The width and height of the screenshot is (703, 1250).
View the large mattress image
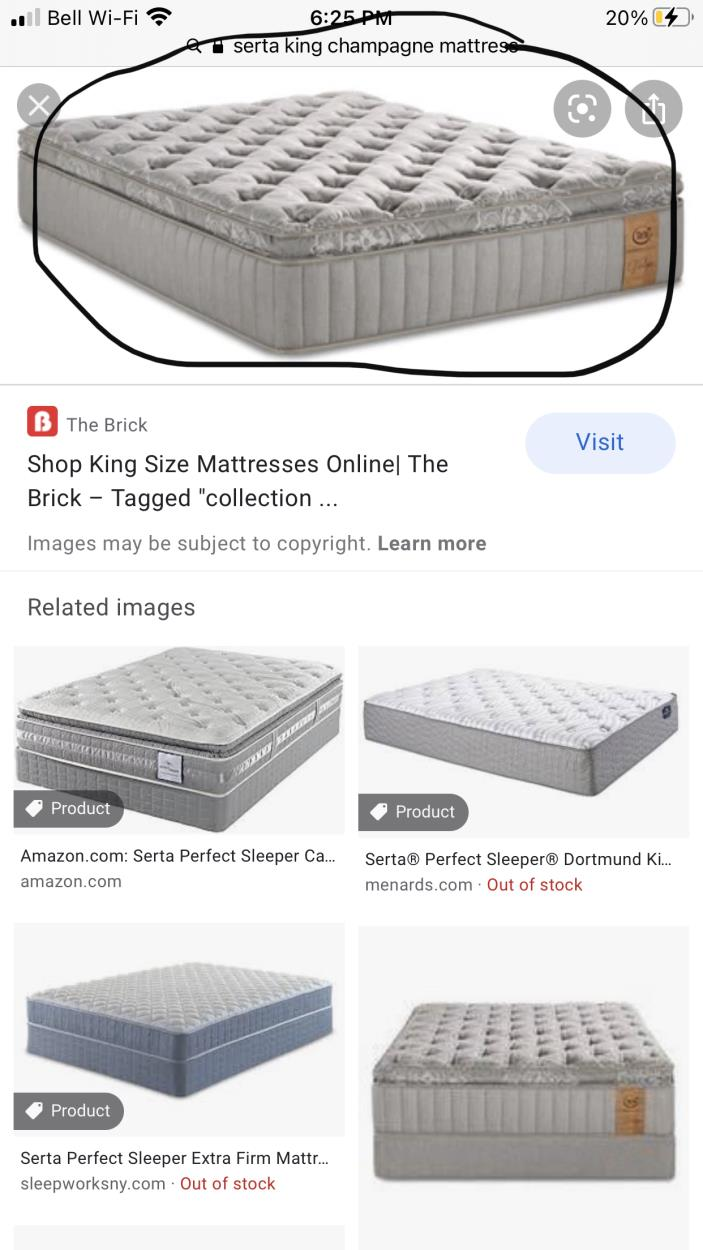pos(350,225)
